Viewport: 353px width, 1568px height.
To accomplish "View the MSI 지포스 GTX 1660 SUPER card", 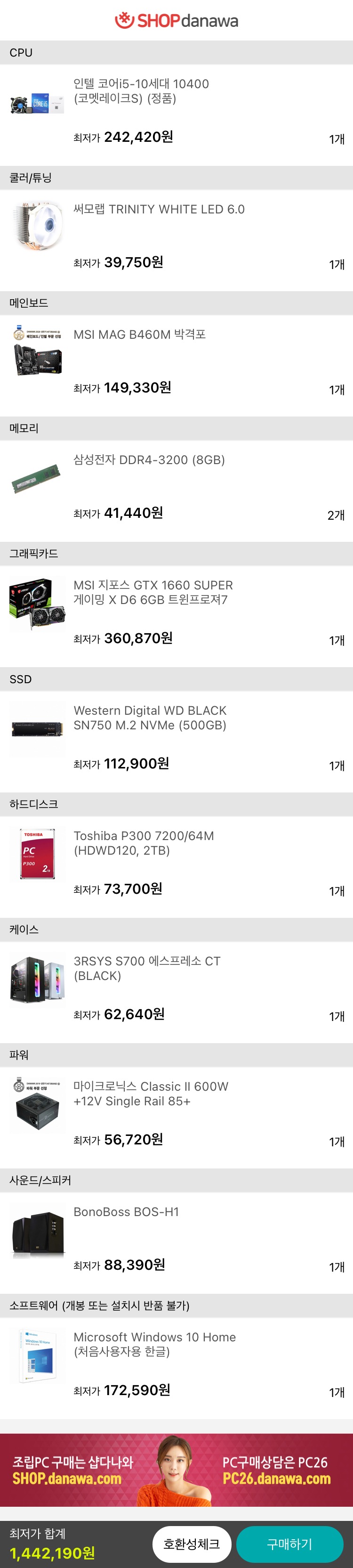I will (153, 592).
